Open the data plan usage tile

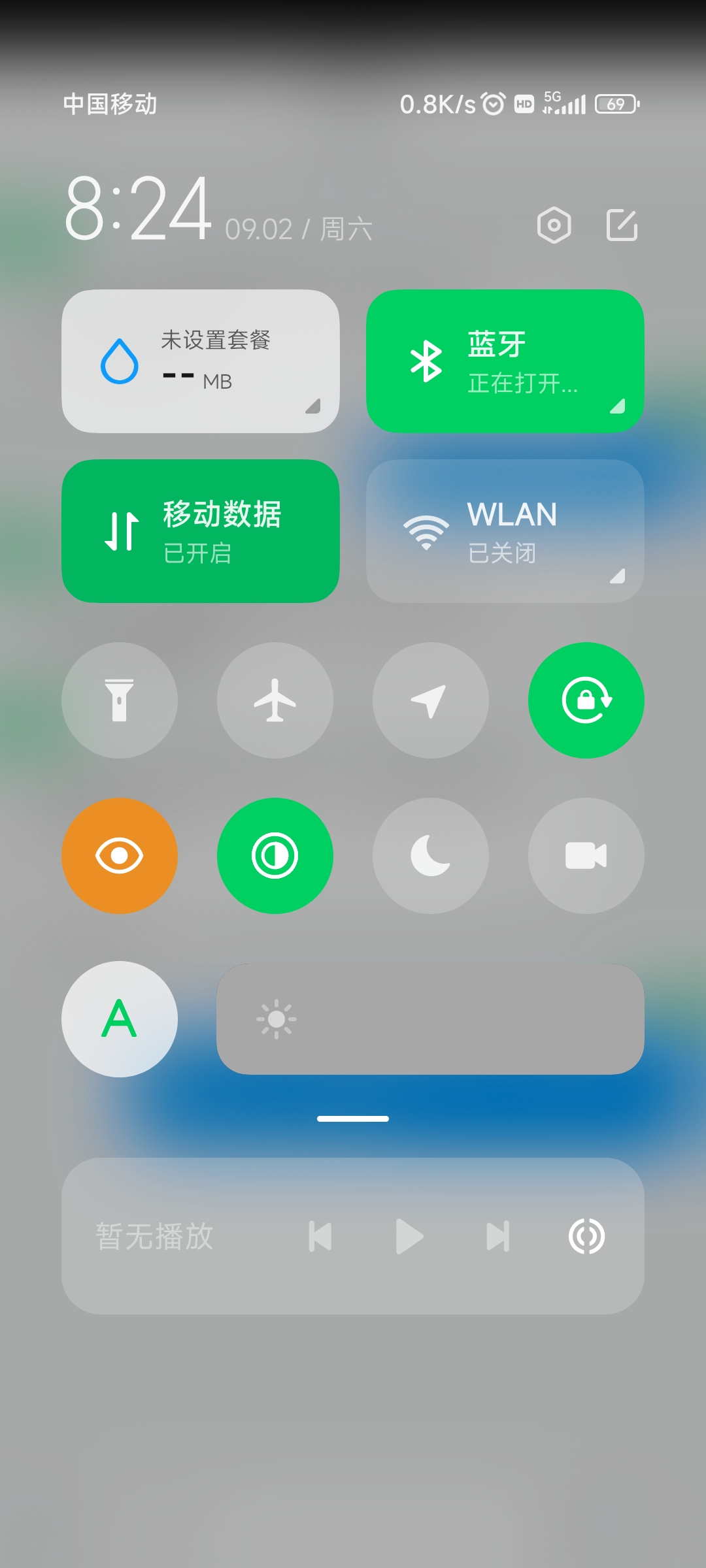(201, 361)
